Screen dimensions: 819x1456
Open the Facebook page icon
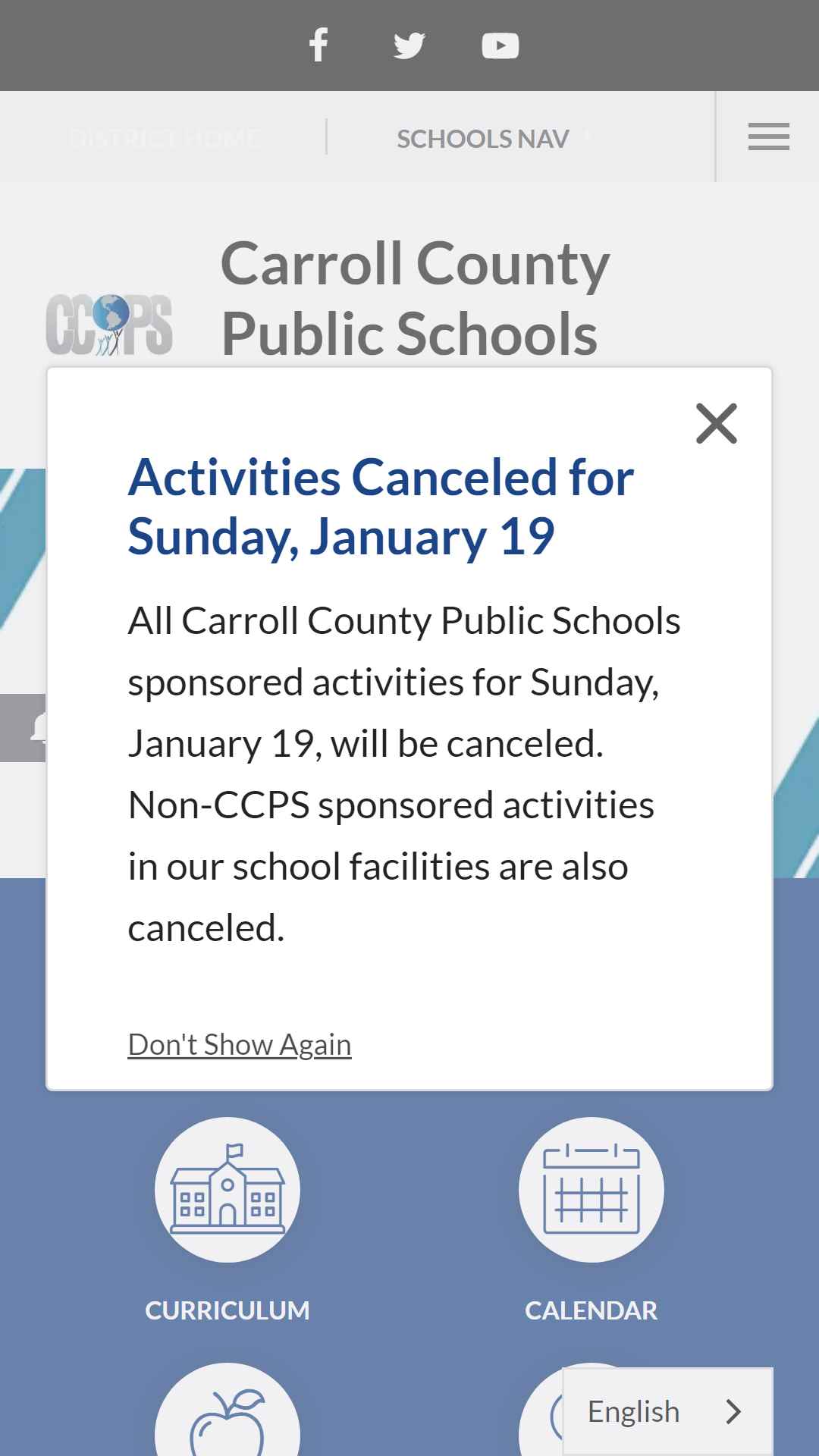pos(318,45)
